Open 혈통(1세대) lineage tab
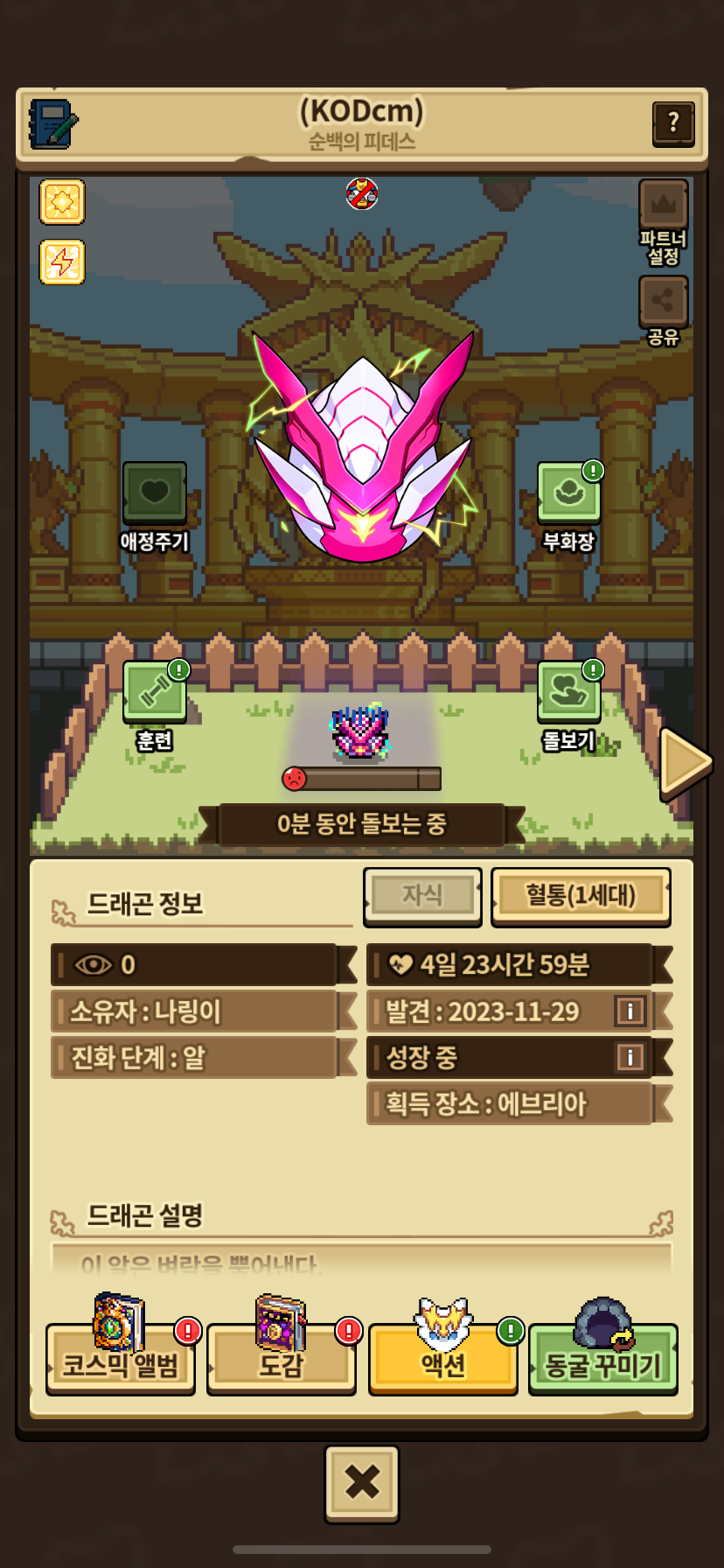This screenshot has width=724, height=1568. pyautogui.click(x=581, y=895)
